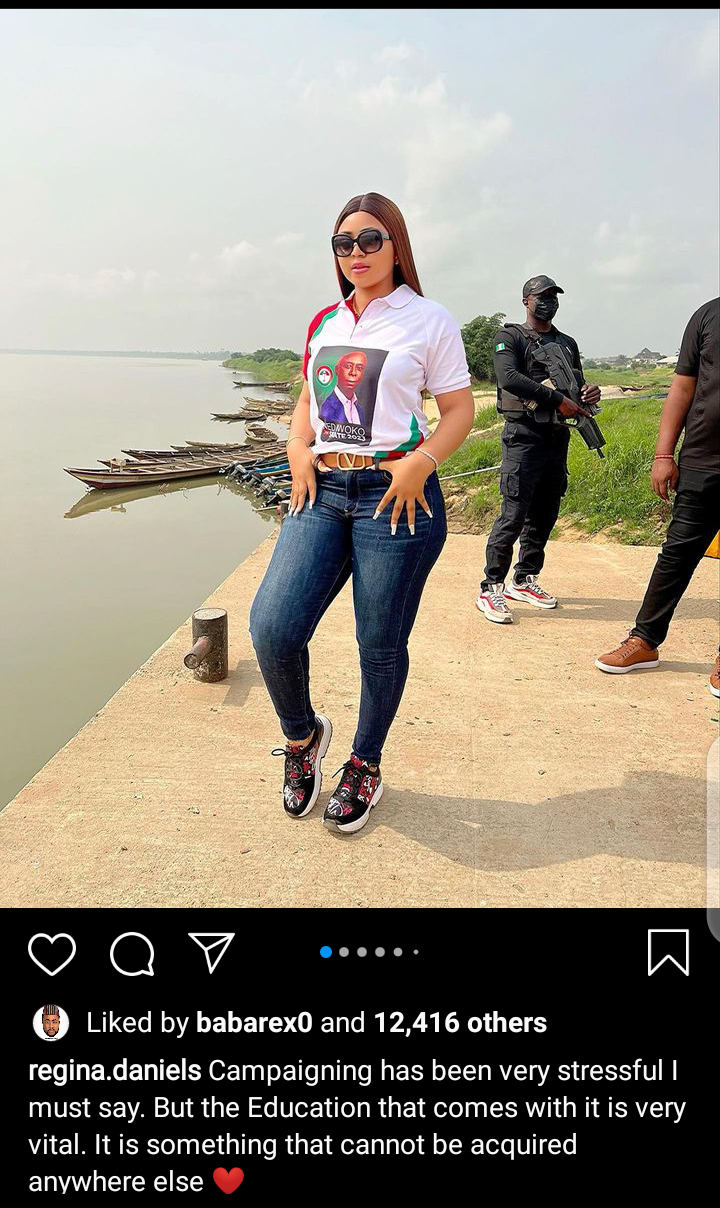Like this post with the heart icon

click(52, 953)
